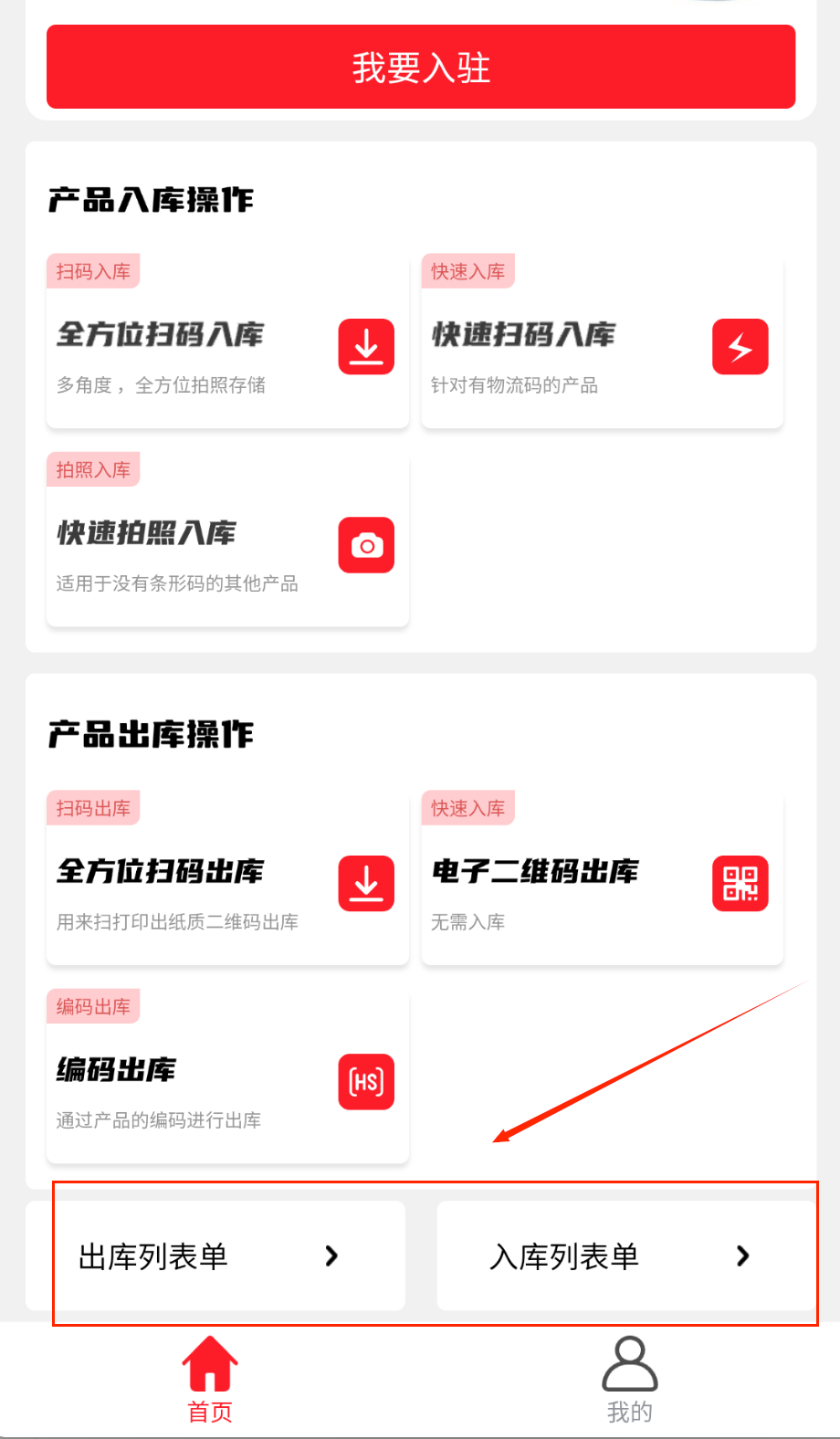Select 编码出库 card
The image size is (840, 1439).
[227, 1082]
